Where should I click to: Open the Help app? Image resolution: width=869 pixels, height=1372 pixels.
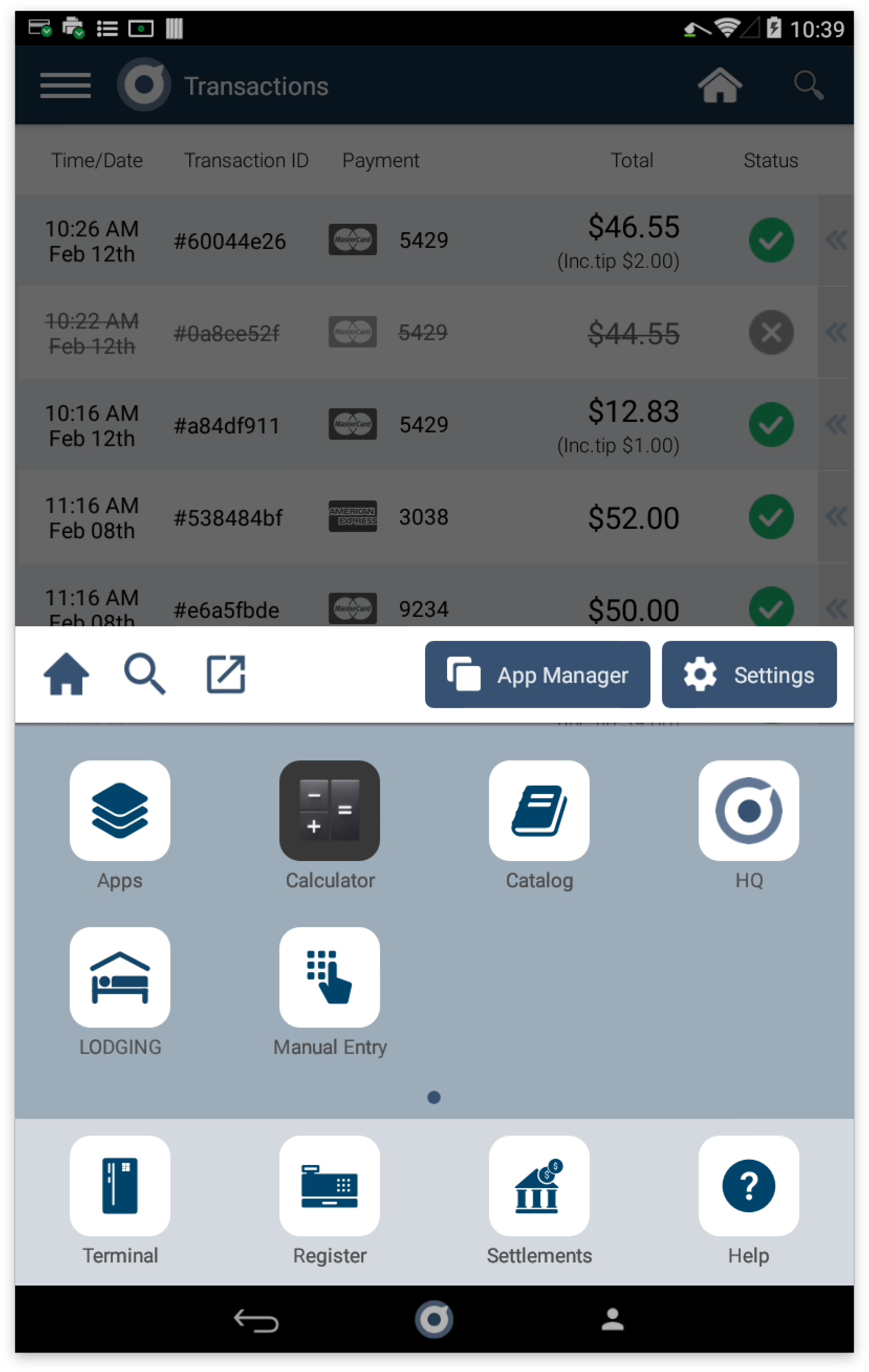click(748, 1185)
